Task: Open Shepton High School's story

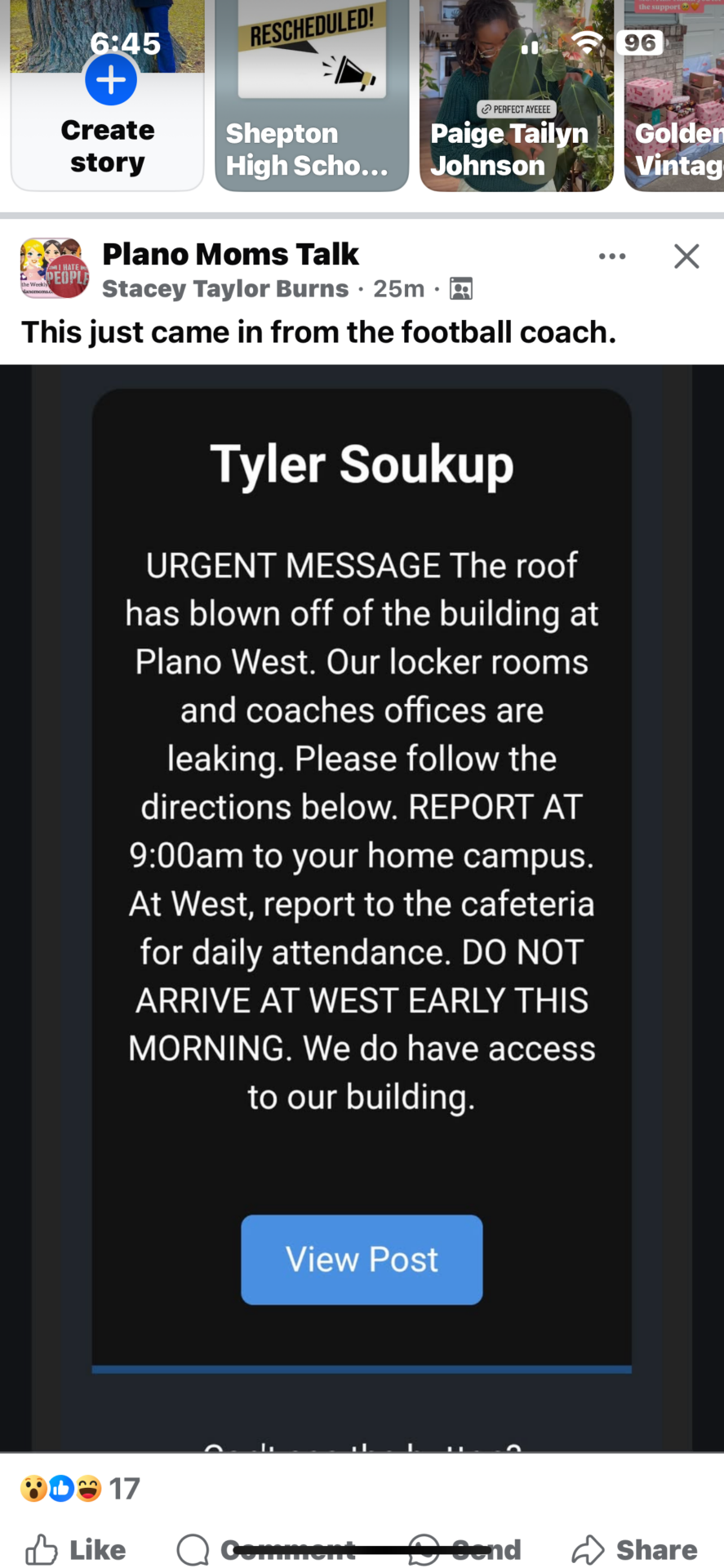Action: click(x=311, y=98)
